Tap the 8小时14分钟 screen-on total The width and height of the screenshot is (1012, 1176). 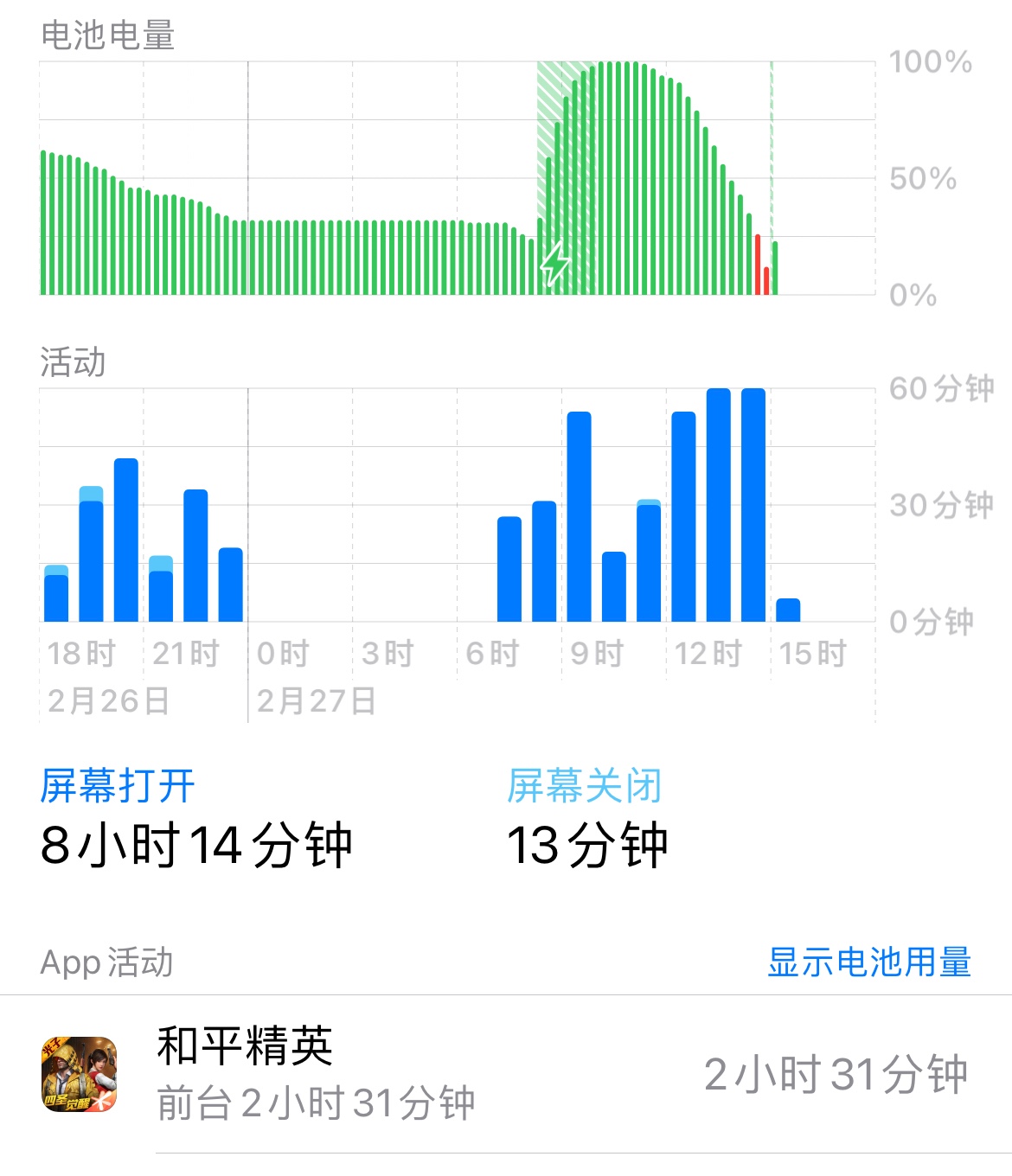click(195, 846)
